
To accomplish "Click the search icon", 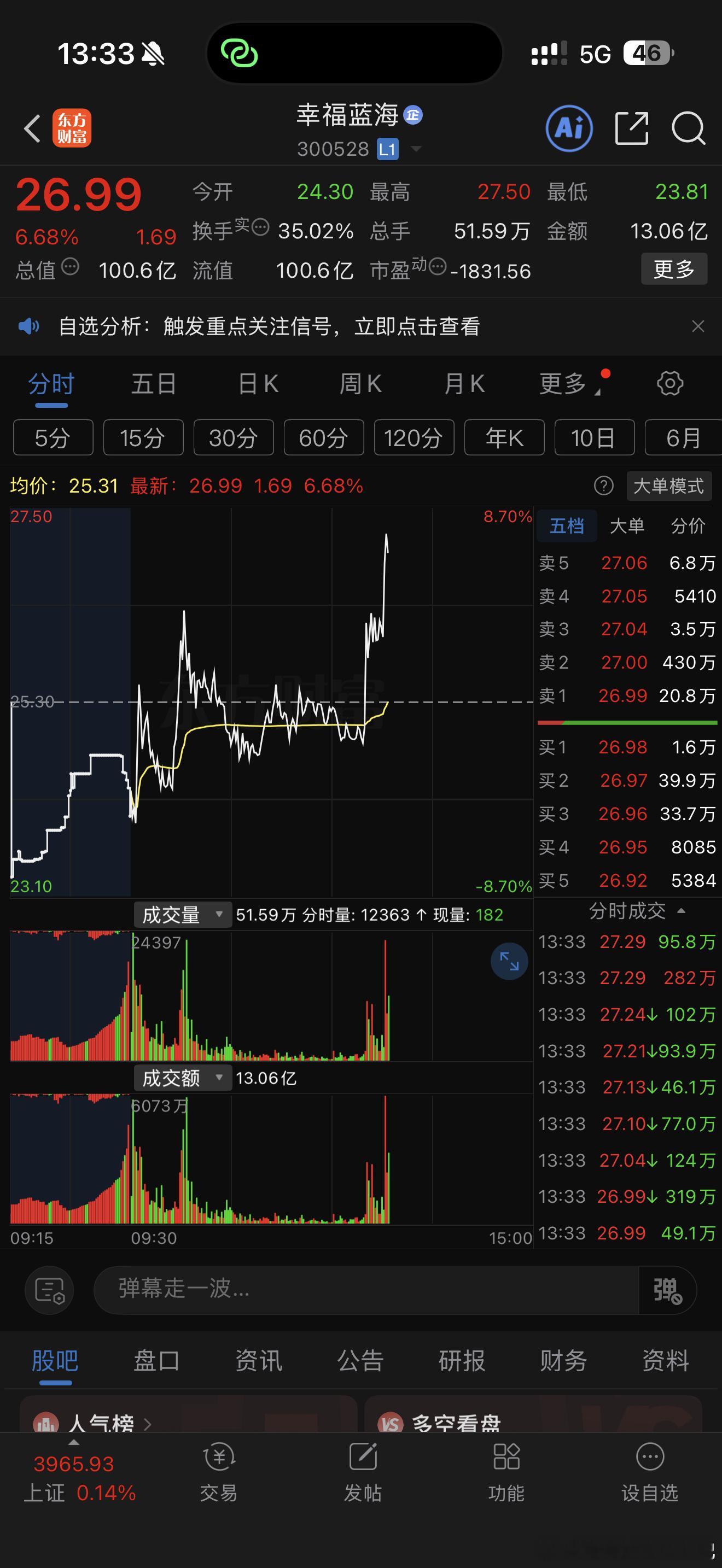I will (688, 129).
